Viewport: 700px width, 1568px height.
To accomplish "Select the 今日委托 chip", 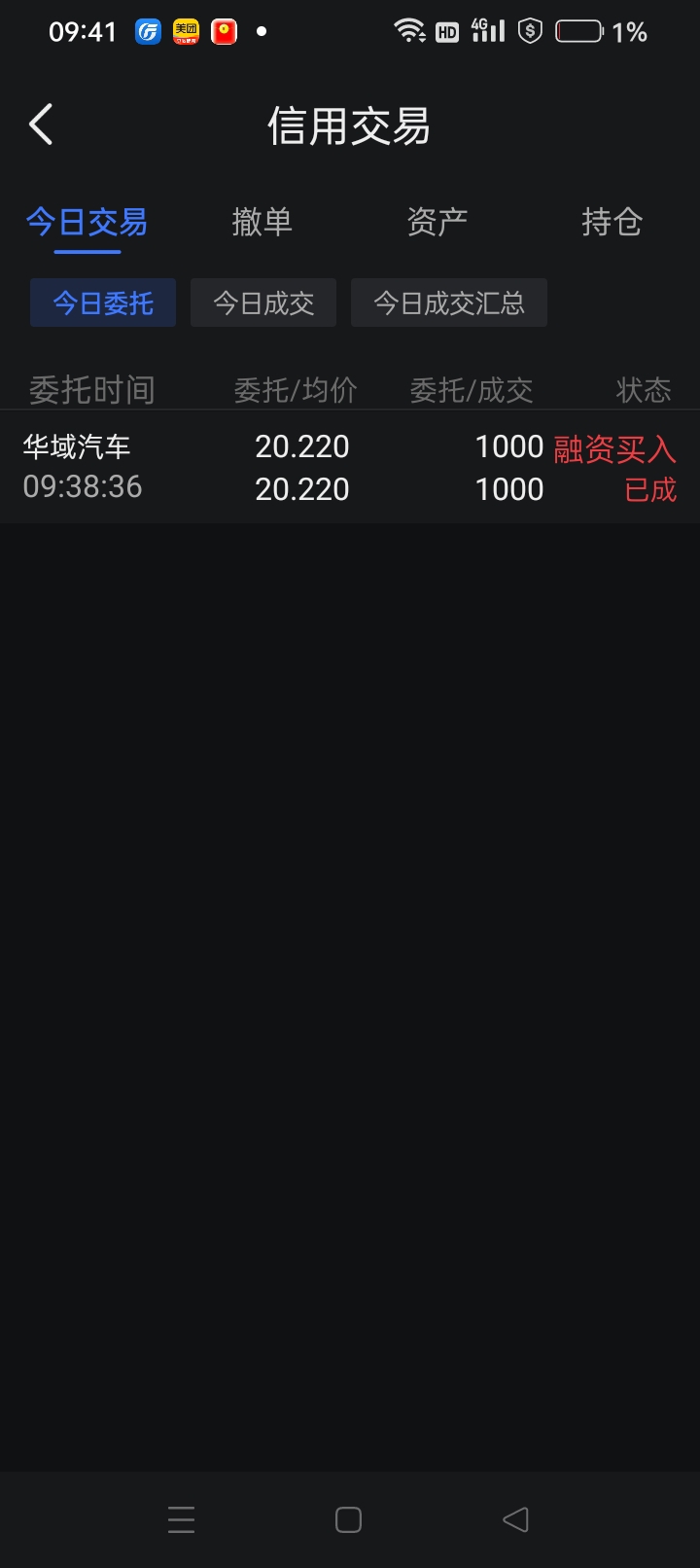I will (103, 303).
